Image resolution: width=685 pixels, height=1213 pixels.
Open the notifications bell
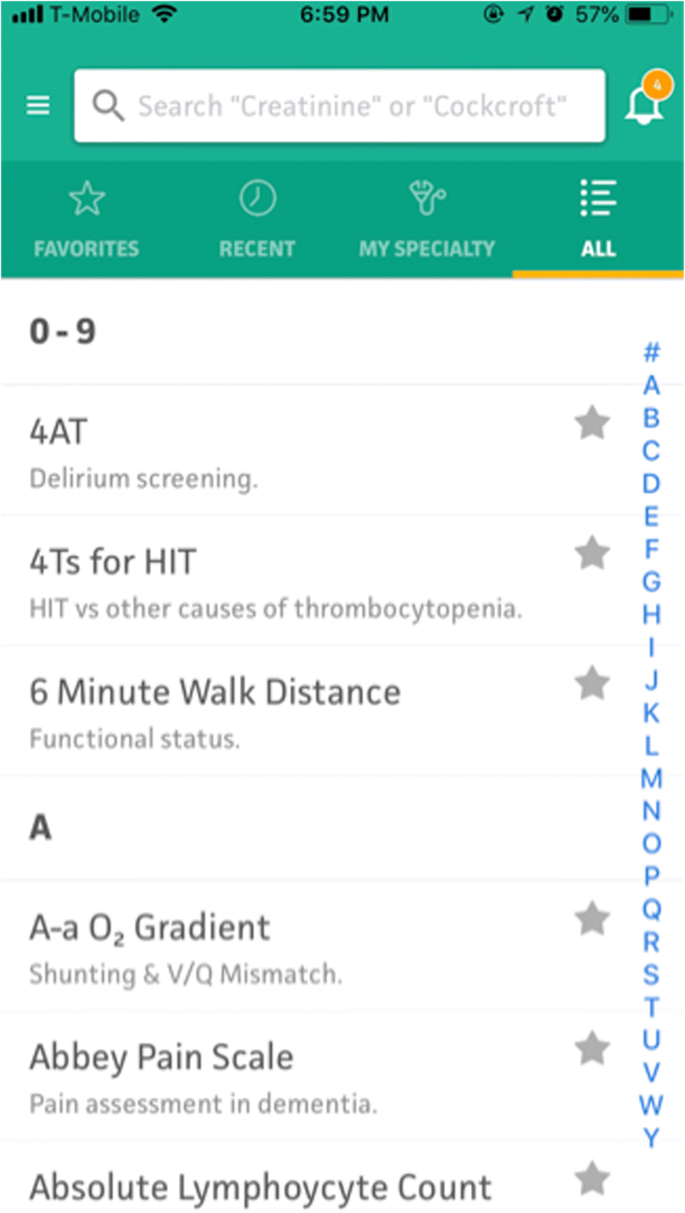645,102
